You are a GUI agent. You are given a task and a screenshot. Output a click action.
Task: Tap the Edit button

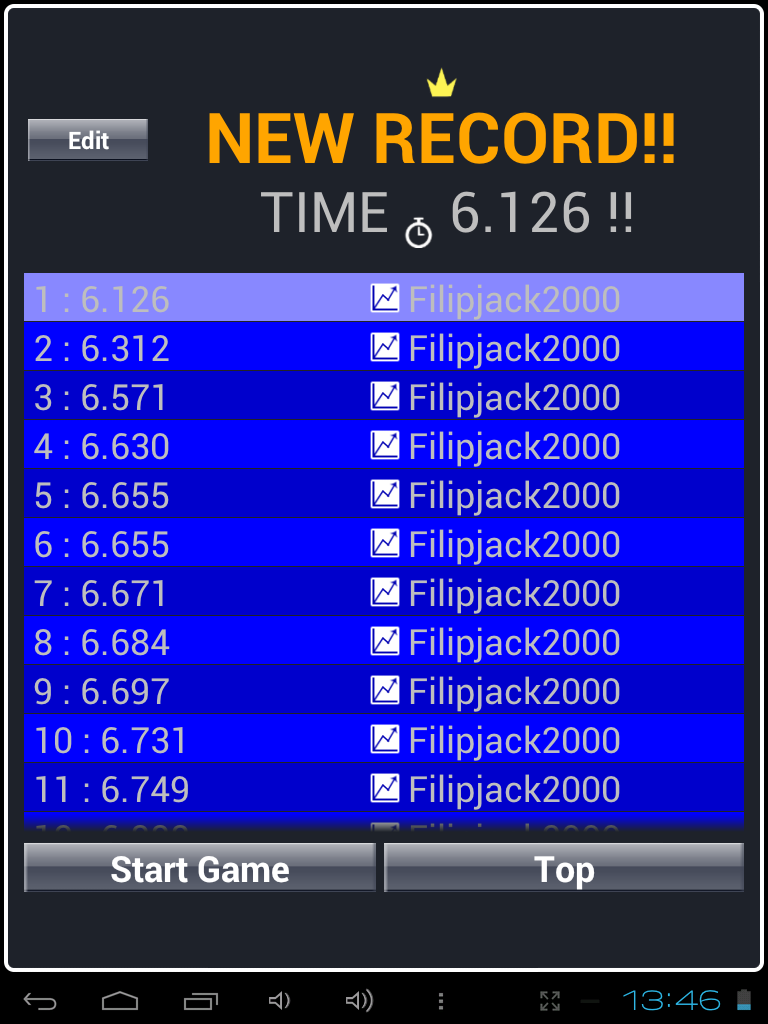coord(88,140)
